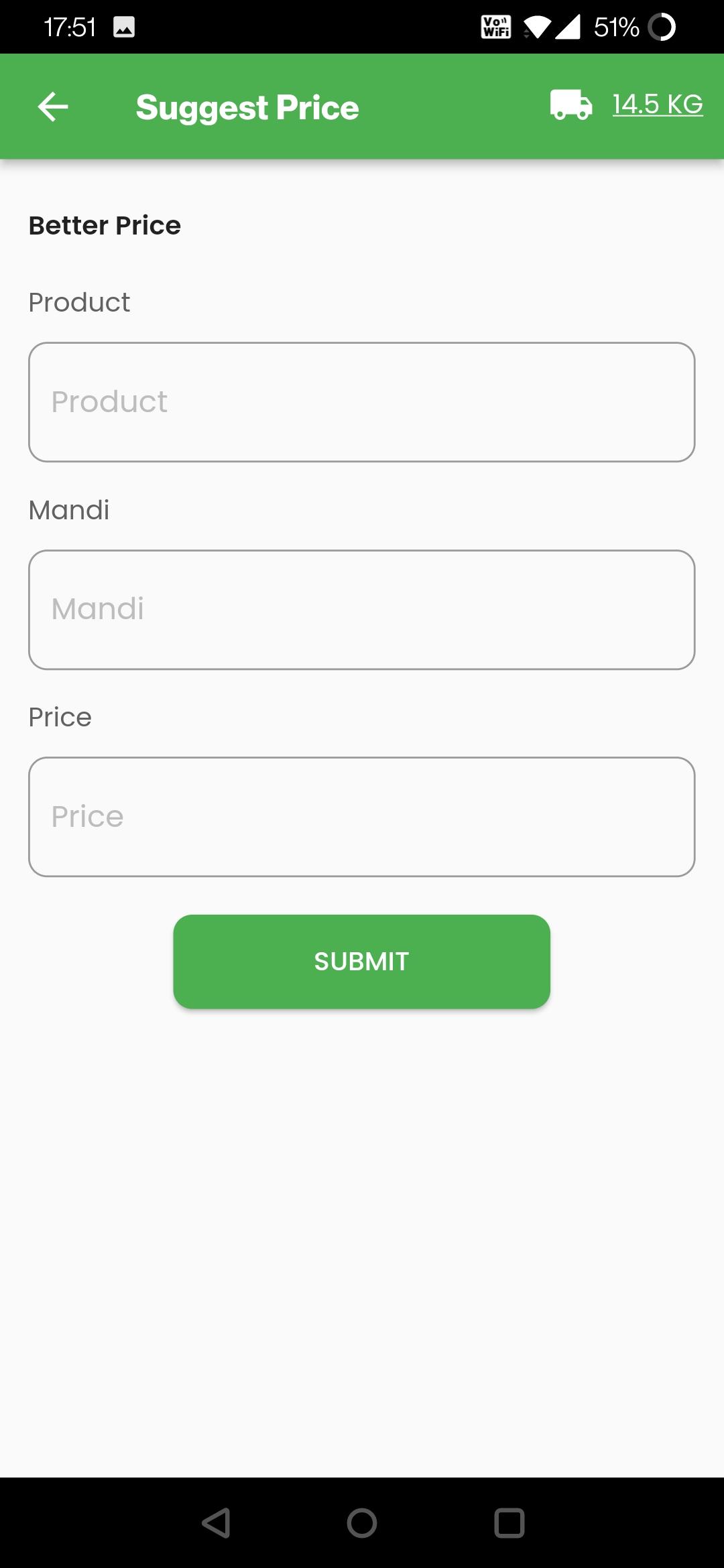724x1568 pixels.
Task: Go back using the header arrow
Action: (53, 107)
